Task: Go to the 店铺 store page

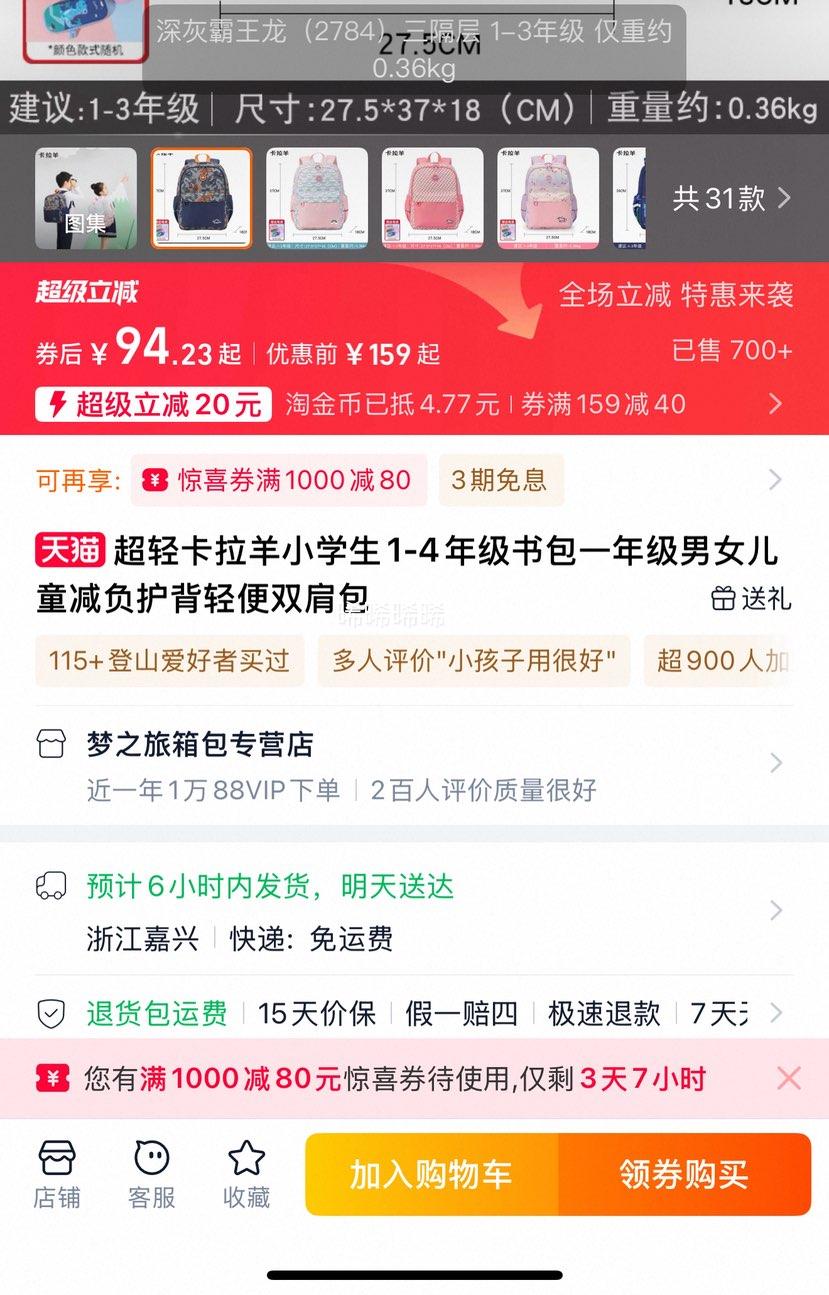Action: 57,1174
